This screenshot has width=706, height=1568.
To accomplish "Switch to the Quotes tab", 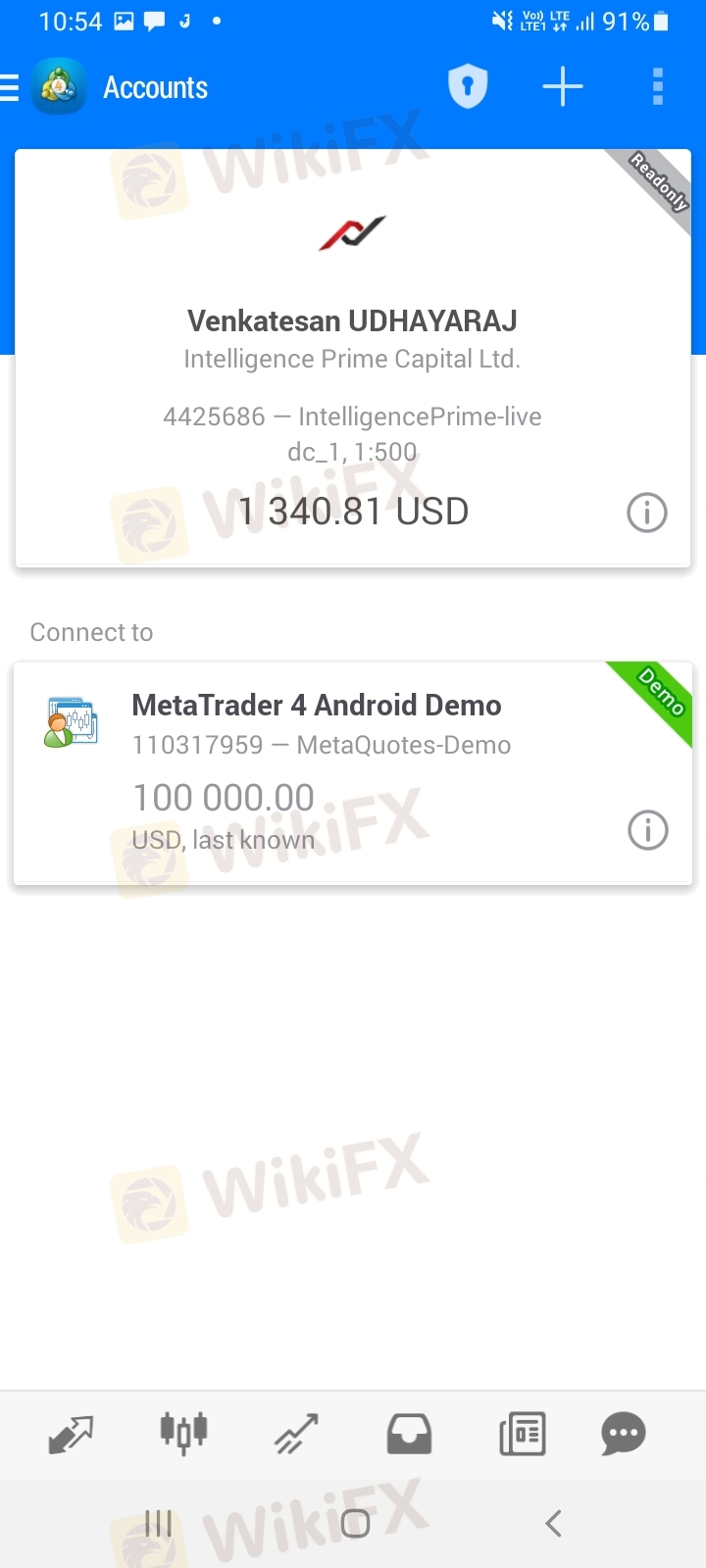I will click(71, 1435).
